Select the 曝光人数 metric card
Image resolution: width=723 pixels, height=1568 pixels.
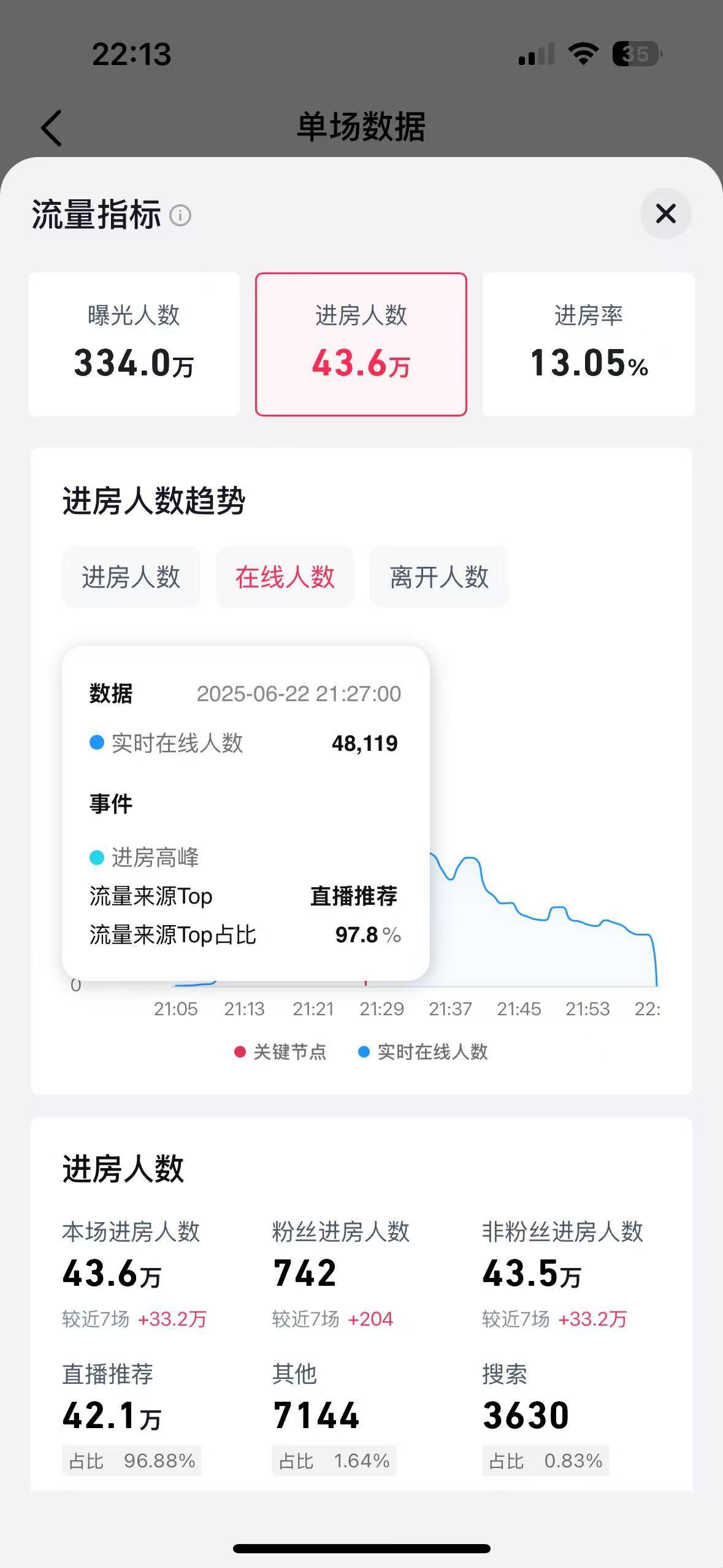click(134, 344)
